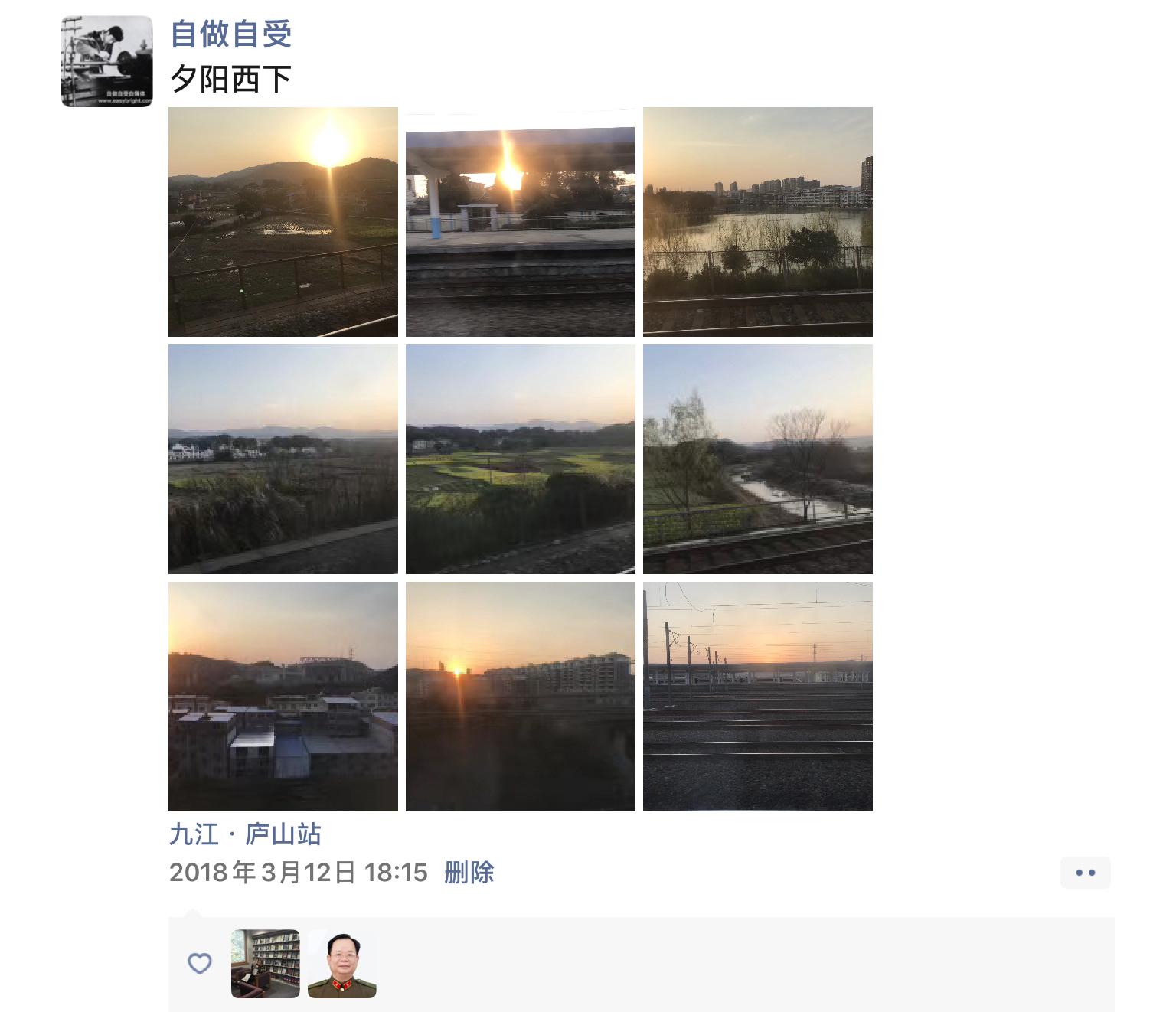Screen dimensions: 1176x1012
Task: Open location 九江 · 庐山站
Action: (x=245, y=834)
